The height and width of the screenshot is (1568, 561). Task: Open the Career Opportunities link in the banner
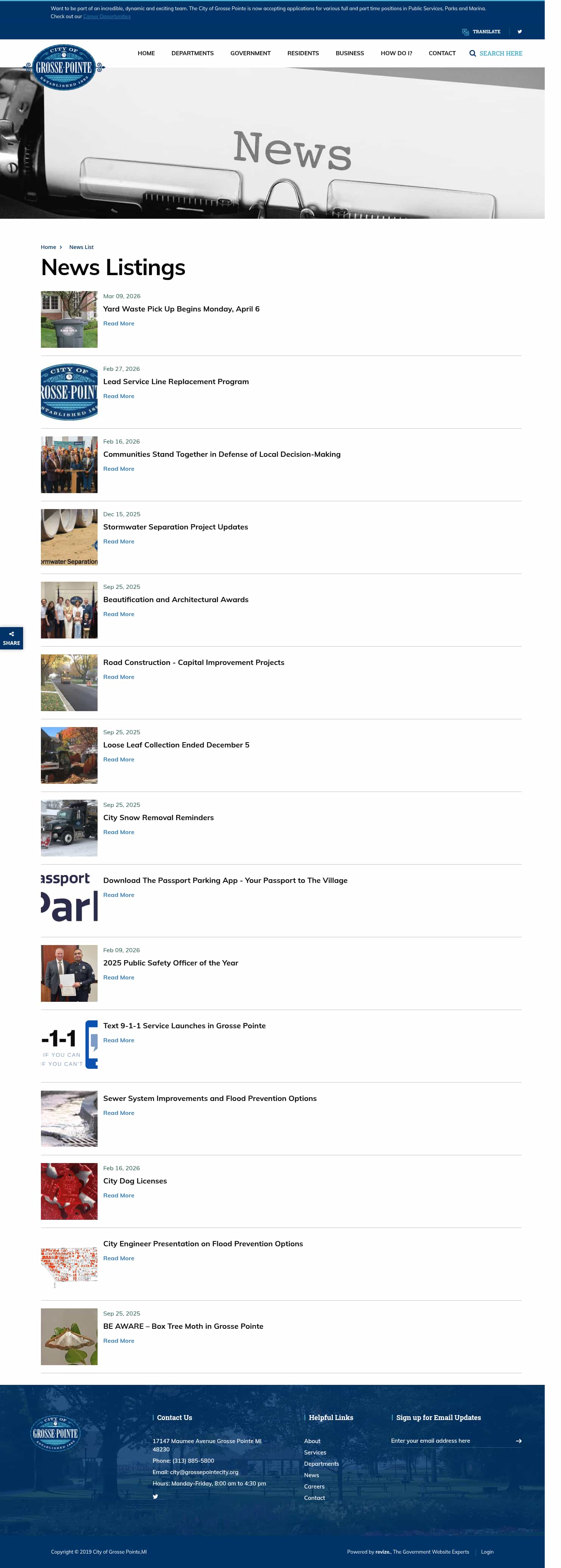[x=106, y=16]
